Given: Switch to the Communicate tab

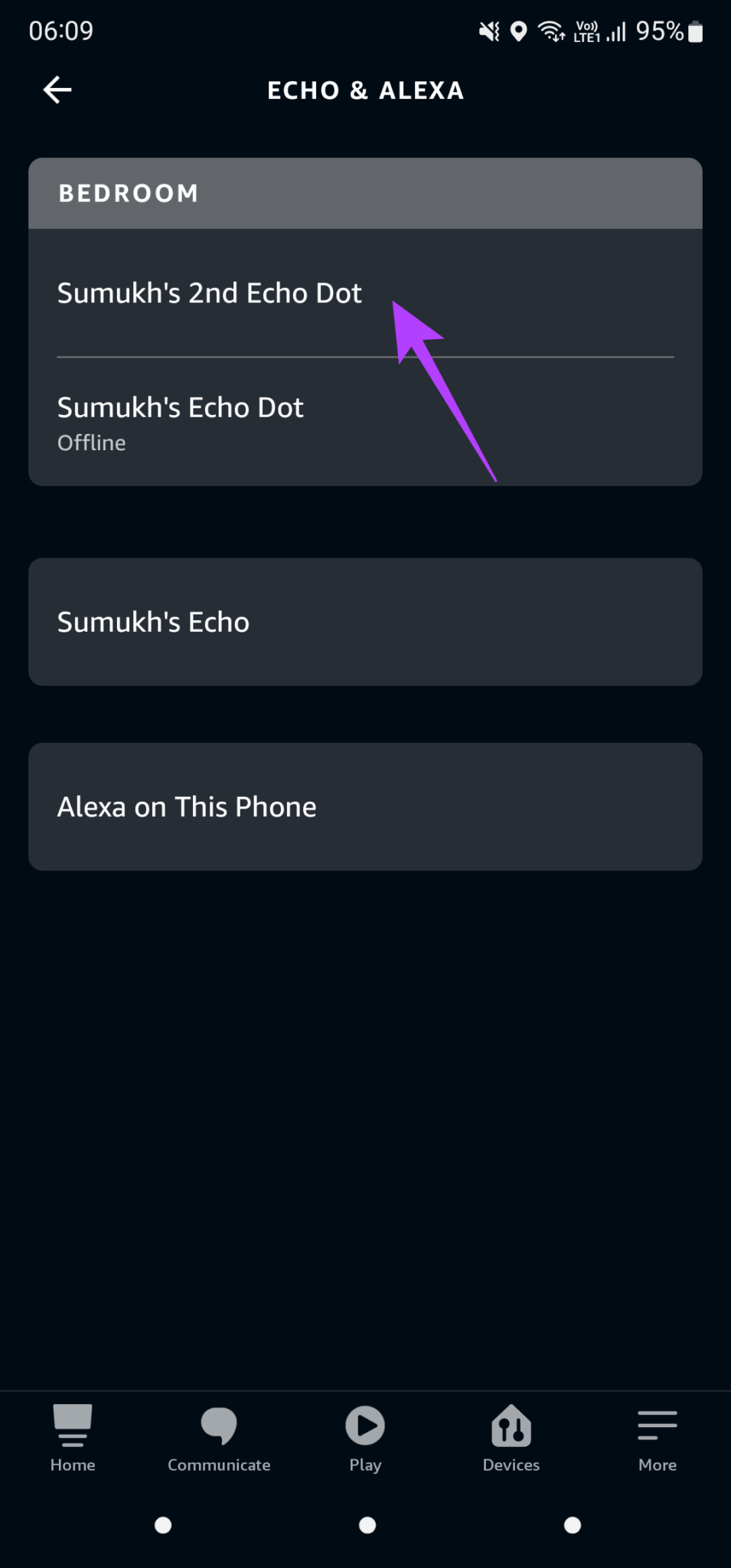Looking at the screenshot, I should (x=219, y=1439).
